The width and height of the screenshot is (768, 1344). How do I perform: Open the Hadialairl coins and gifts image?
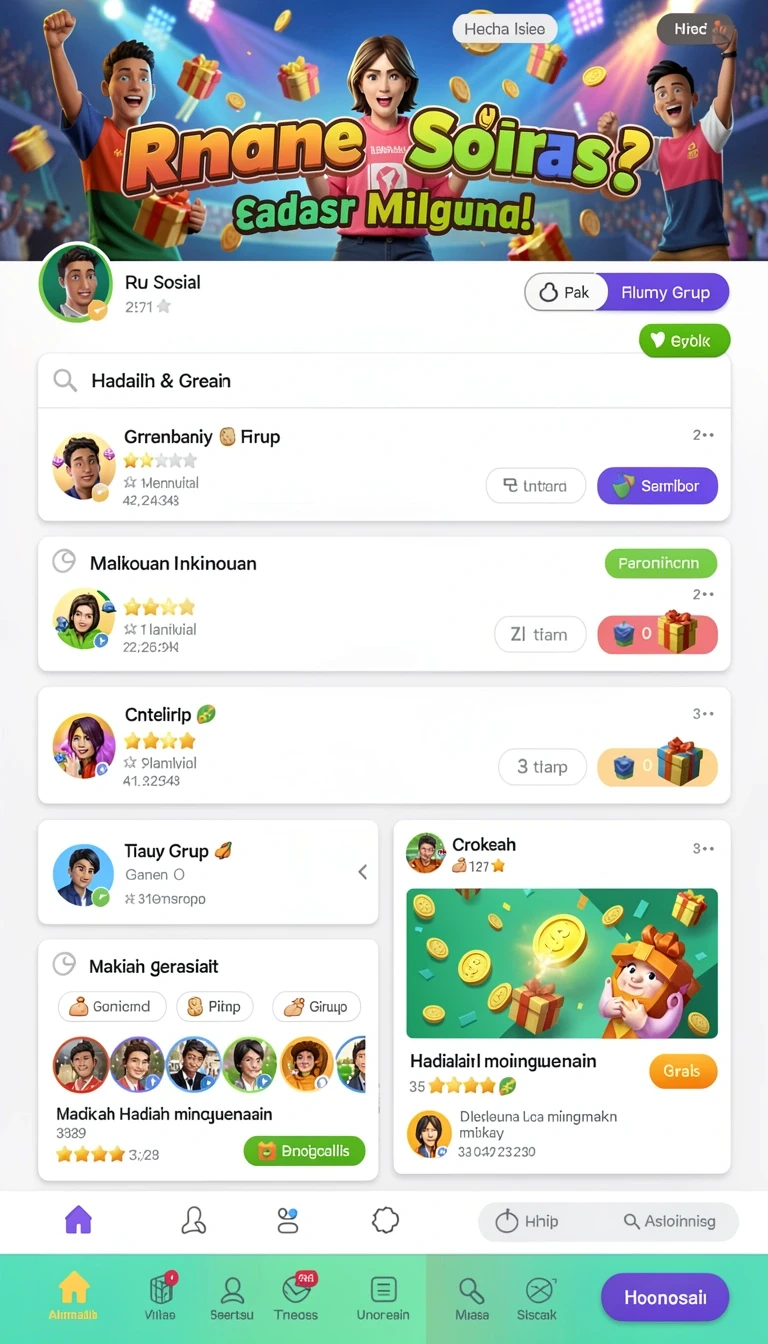click(x=562, y=964)
